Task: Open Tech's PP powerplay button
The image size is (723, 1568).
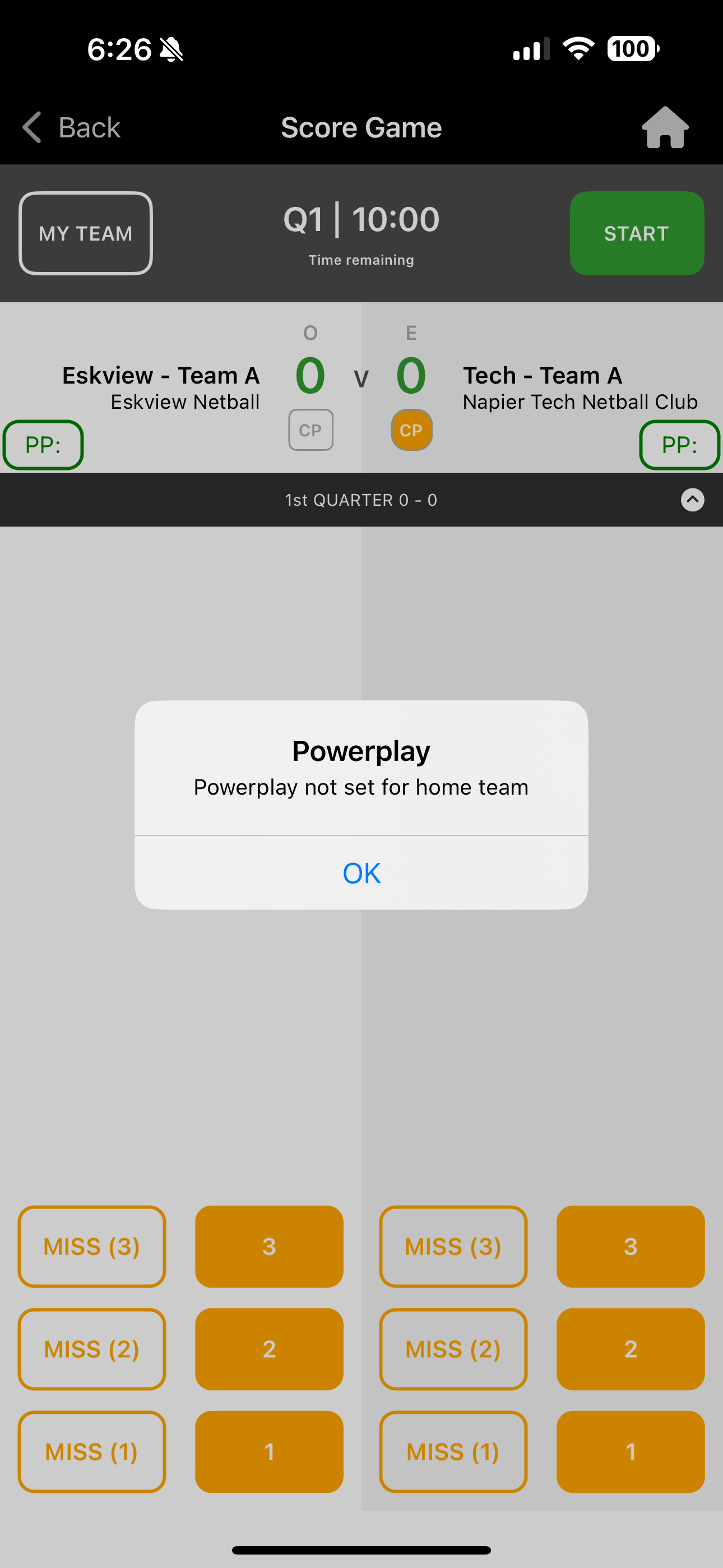Action: point(679,445)
